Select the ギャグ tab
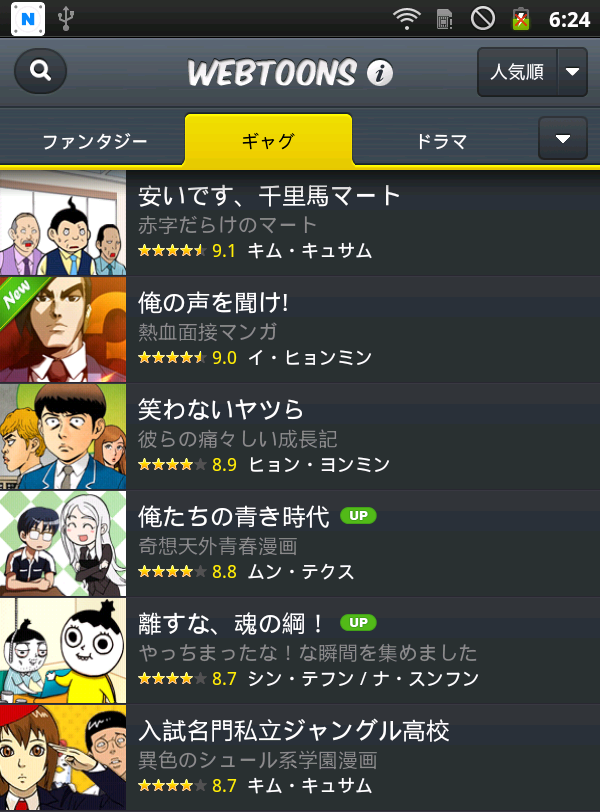Screen dimensions: 600x812 point(268,141)
